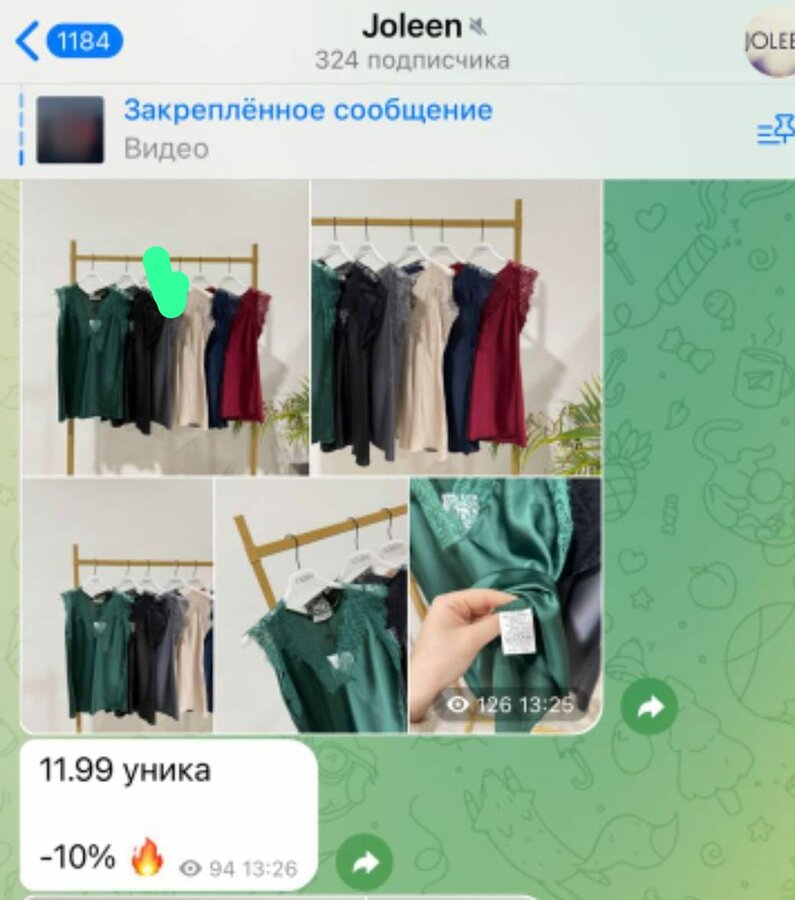Open close-up photo of green lace top
Screen dimensions: 795x900
click(311, 604)
